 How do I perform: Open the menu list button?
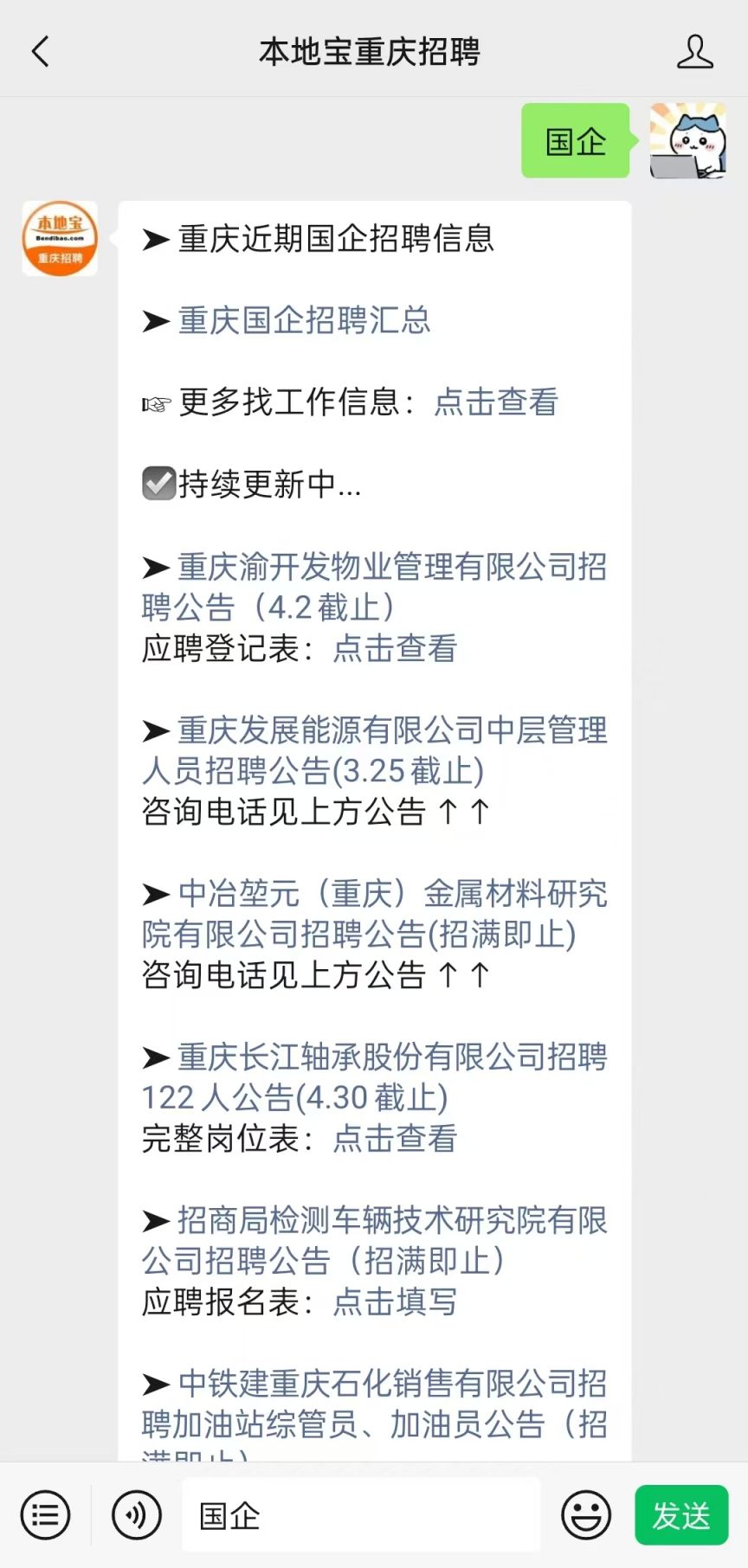pos(45,1515)
